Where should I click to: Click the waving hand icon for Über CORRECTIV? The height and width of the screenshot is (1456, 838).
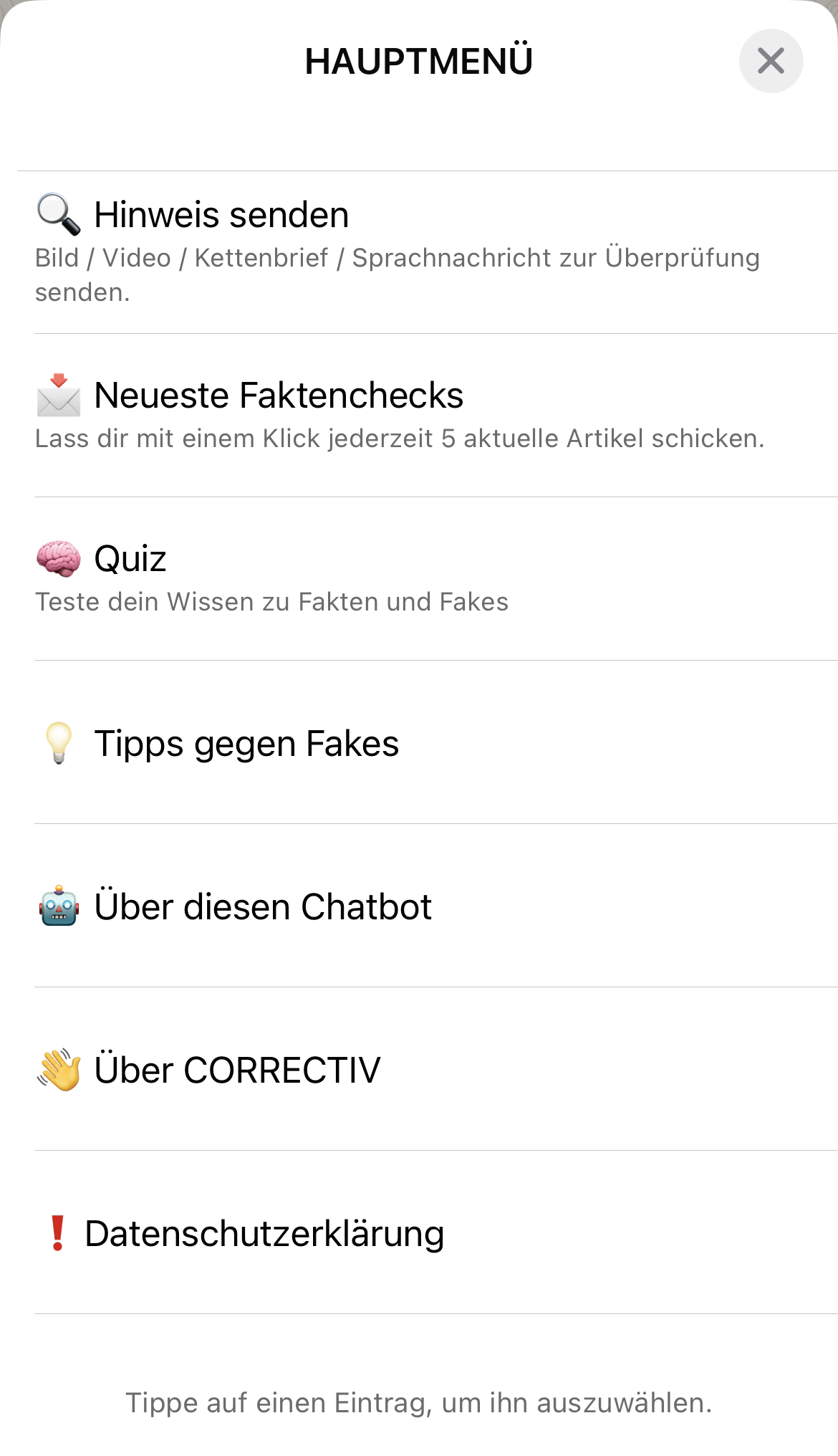(x=60, y=1071)
